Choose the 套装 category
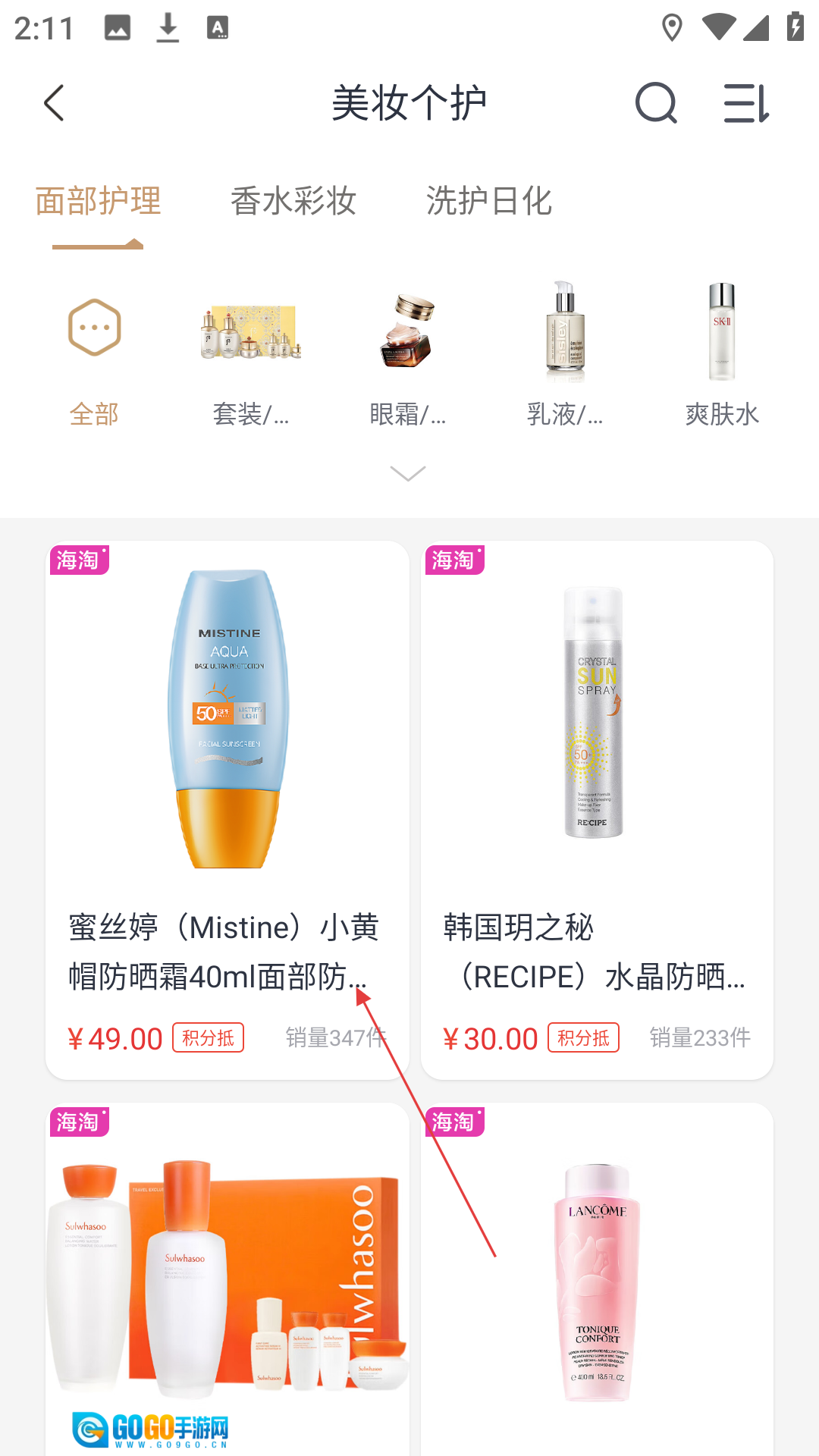 click(x=251, y=356)
